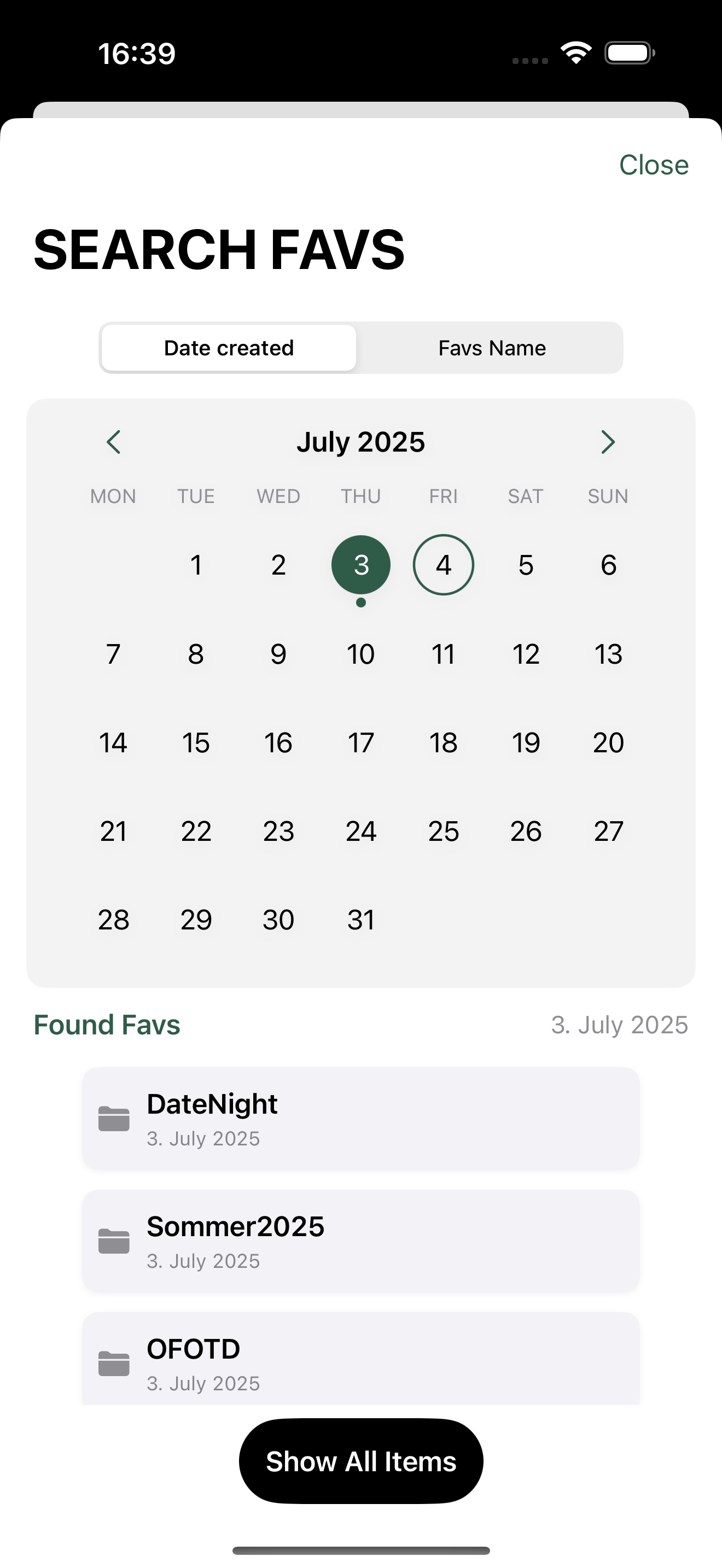Select July 1 in the calendar
Viewport: 722px width, 1568px height.
point(196,565)
